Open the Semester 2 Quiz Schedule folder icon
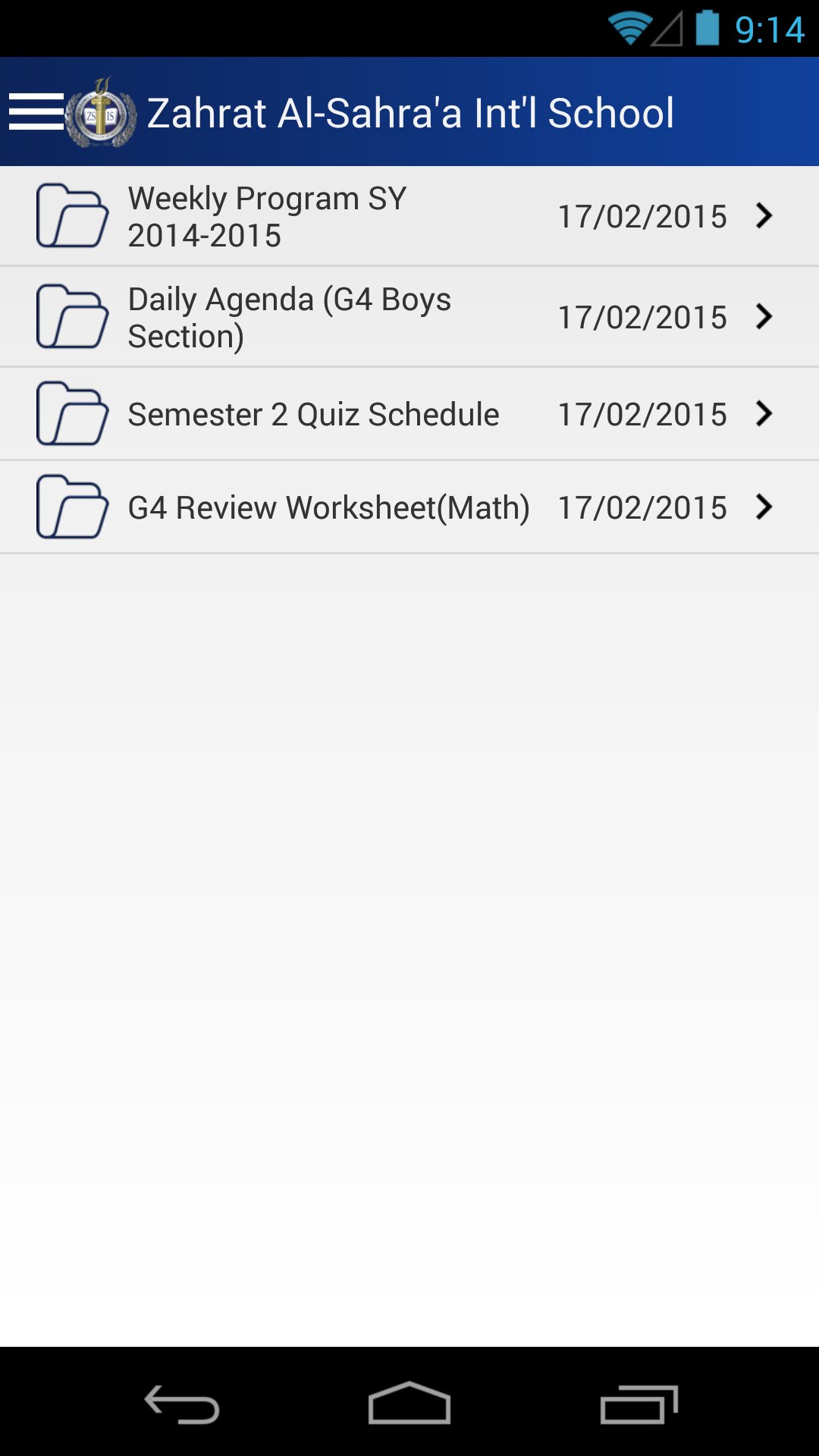The height and width of the screenshot is (1456, 819). [x=71, y=413]
